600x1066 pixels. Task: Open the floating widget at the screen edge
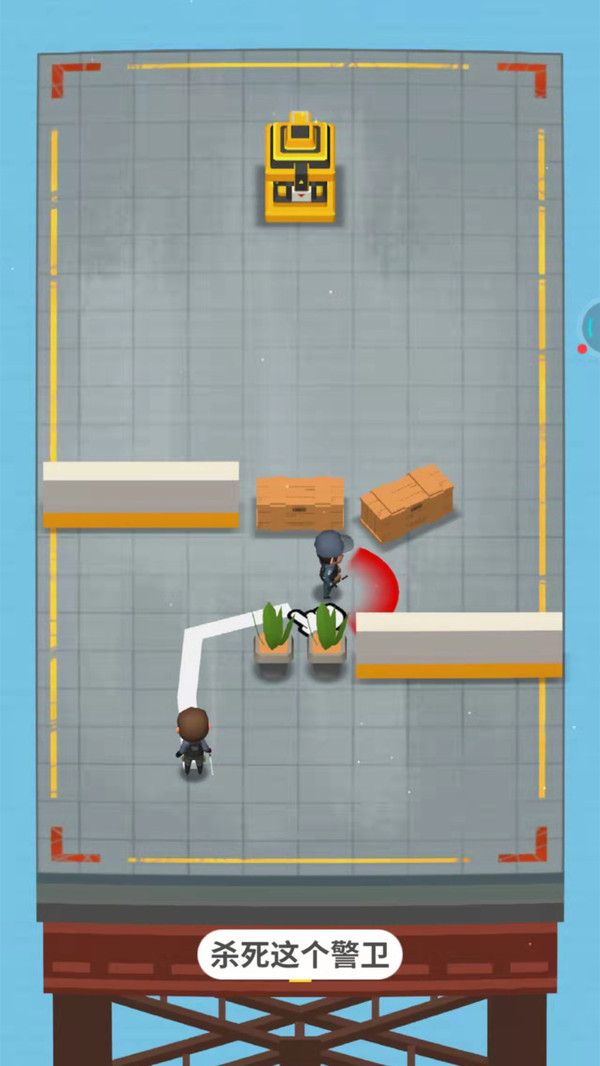[x=592, y=328]
